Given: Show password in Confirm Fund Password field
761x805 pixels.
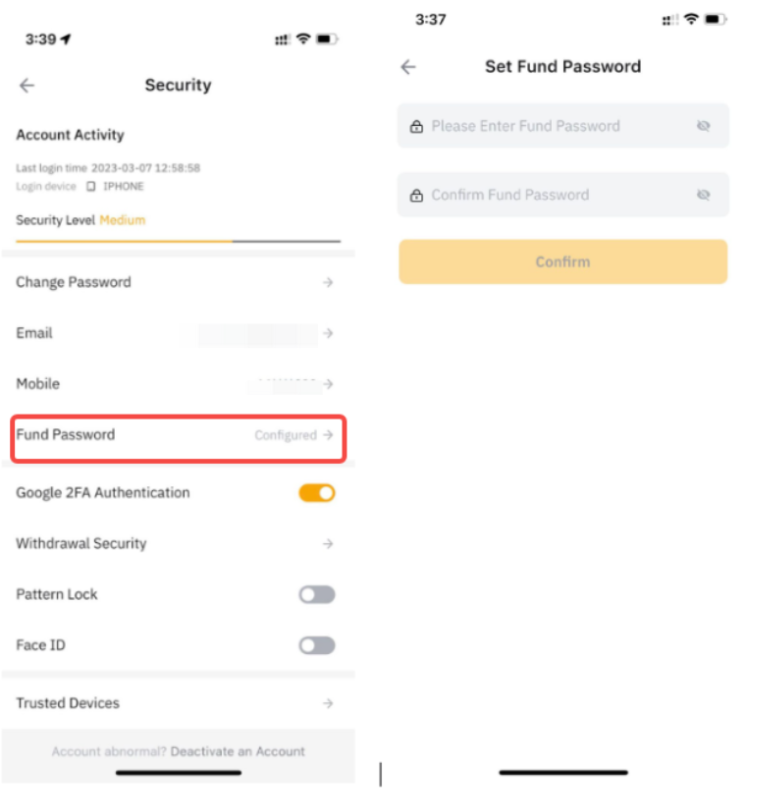Looking at the screenshot, I should (x=703, y=196).
